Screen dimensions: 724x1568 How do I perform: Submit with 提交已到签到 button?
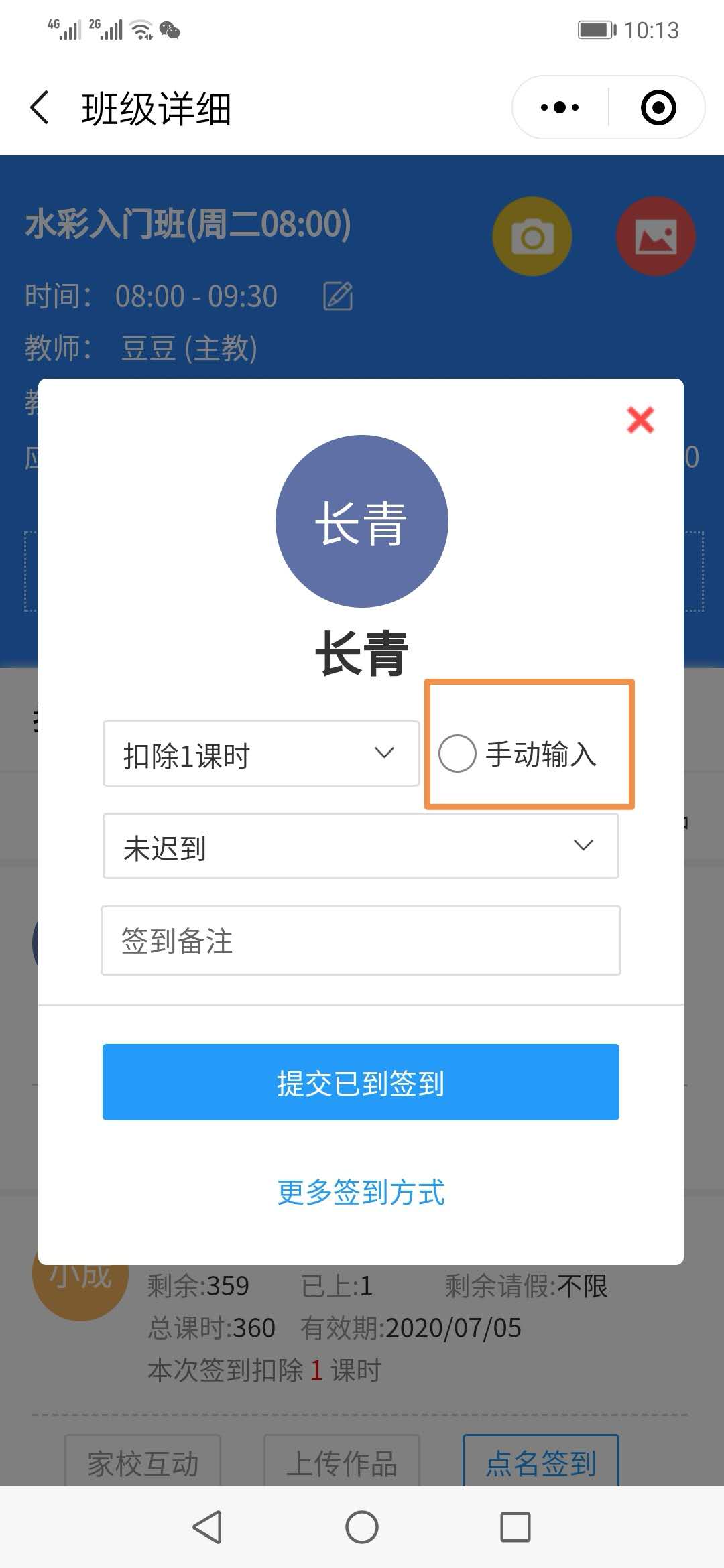coord(360,1082)
